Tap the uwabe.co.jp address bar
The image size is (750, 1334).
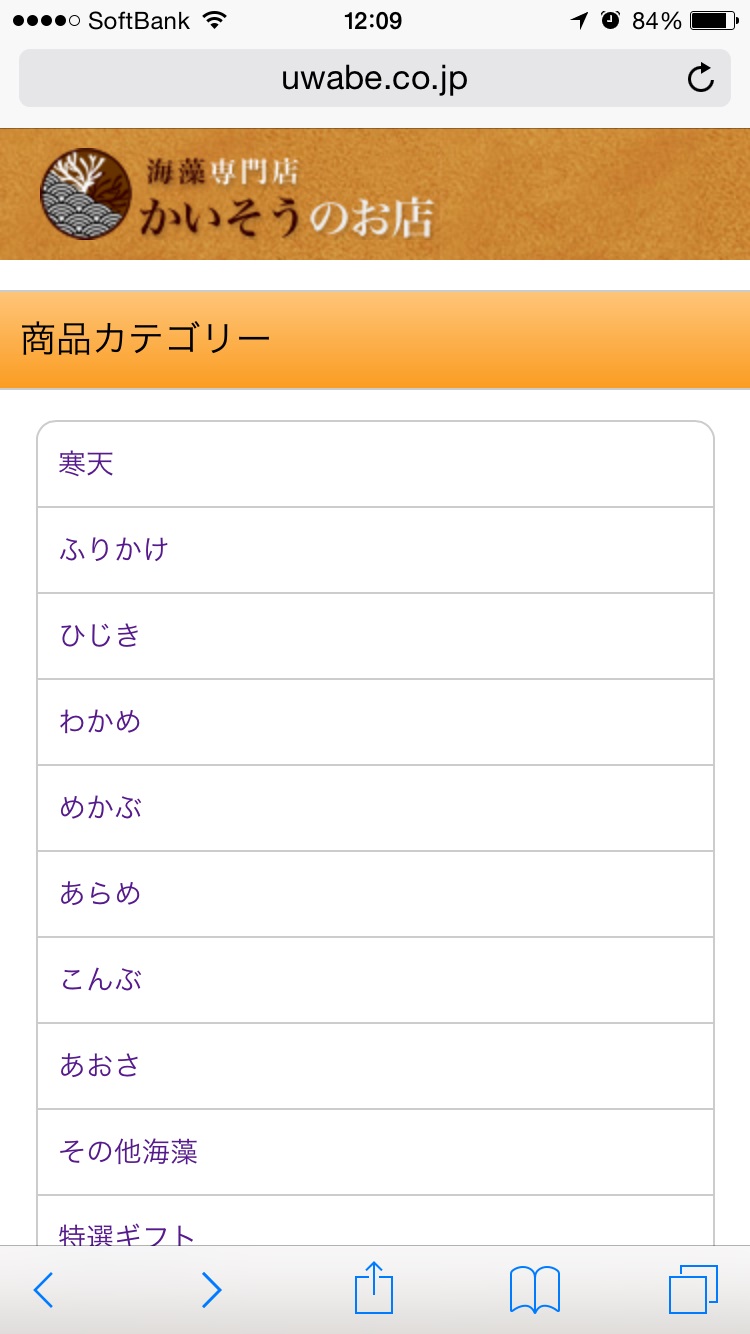[375, 78]
